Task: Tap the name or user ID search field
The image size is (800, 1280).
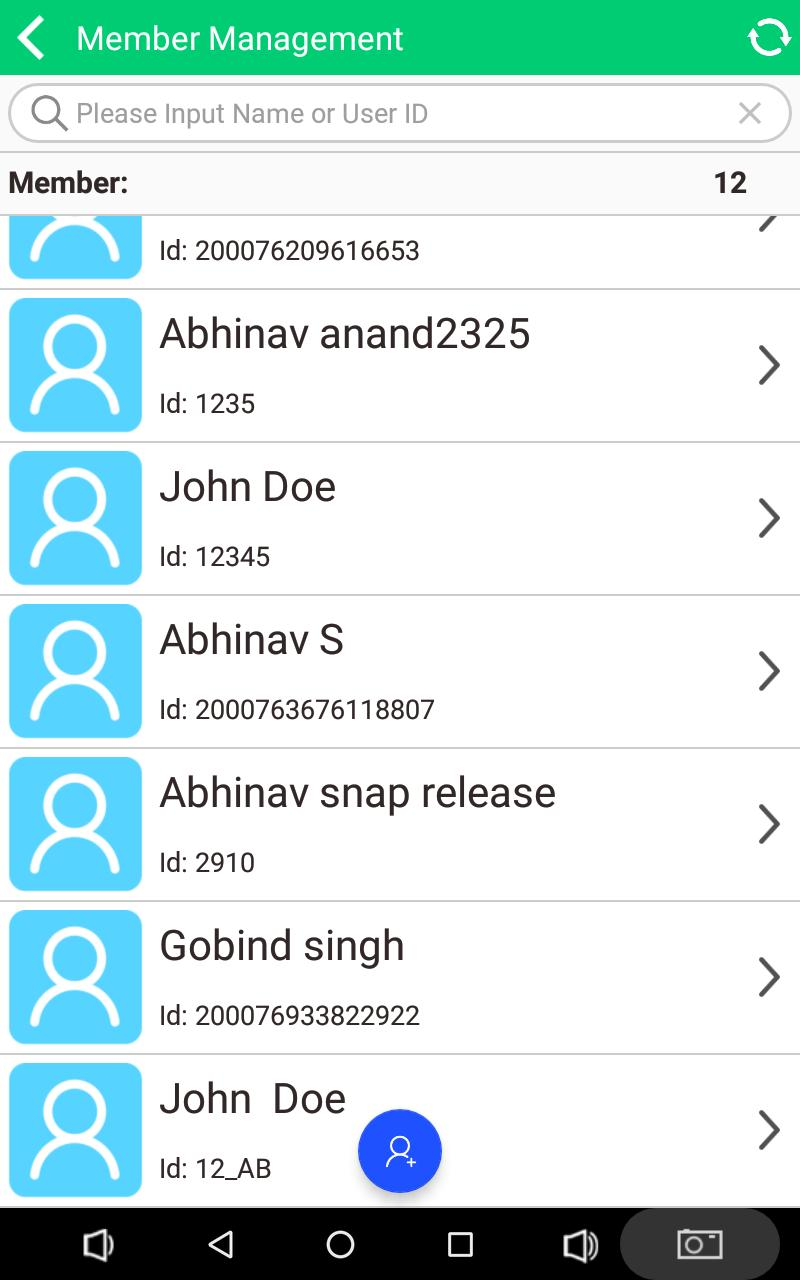Action: click(400, 113)
